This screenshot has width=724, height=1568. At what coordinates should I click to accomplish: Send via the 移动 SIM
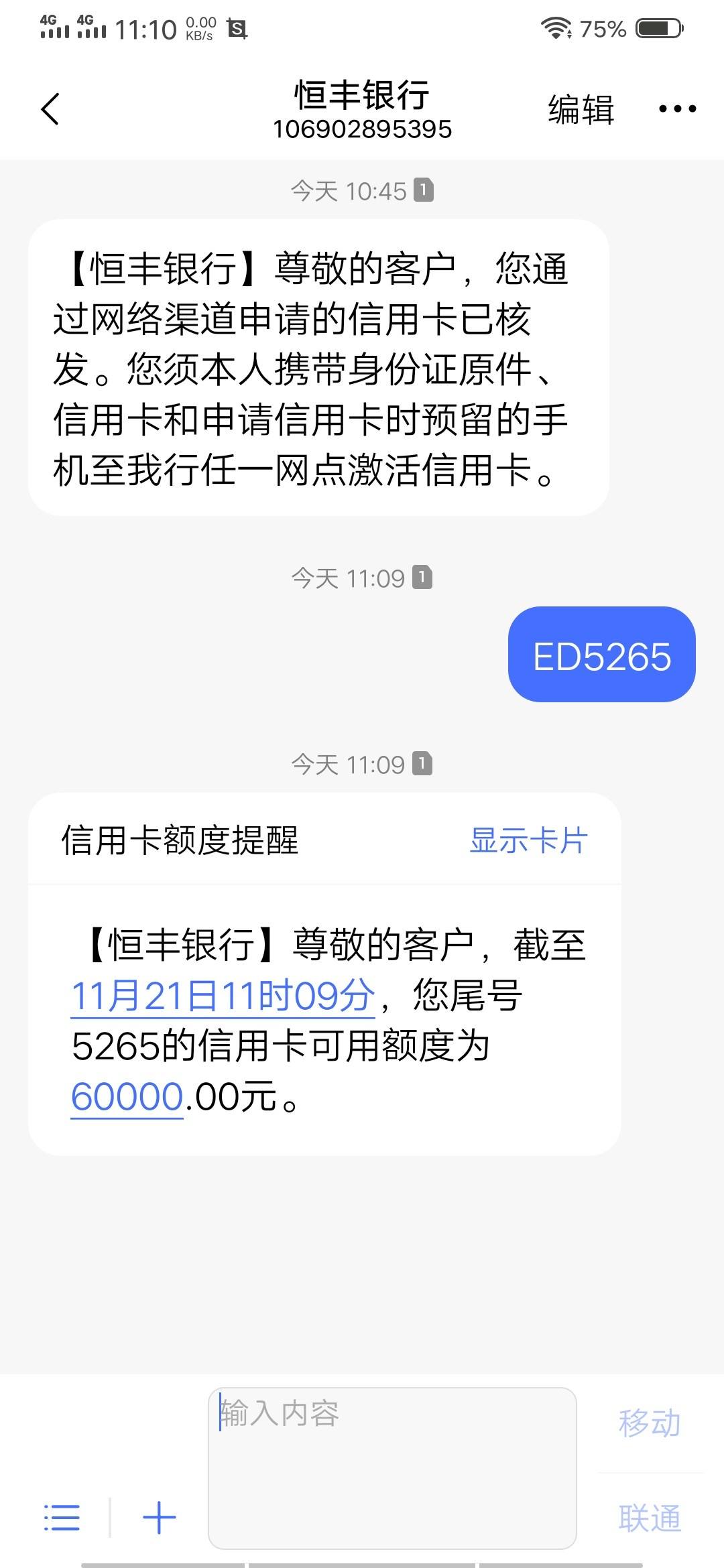[649, 1423]
